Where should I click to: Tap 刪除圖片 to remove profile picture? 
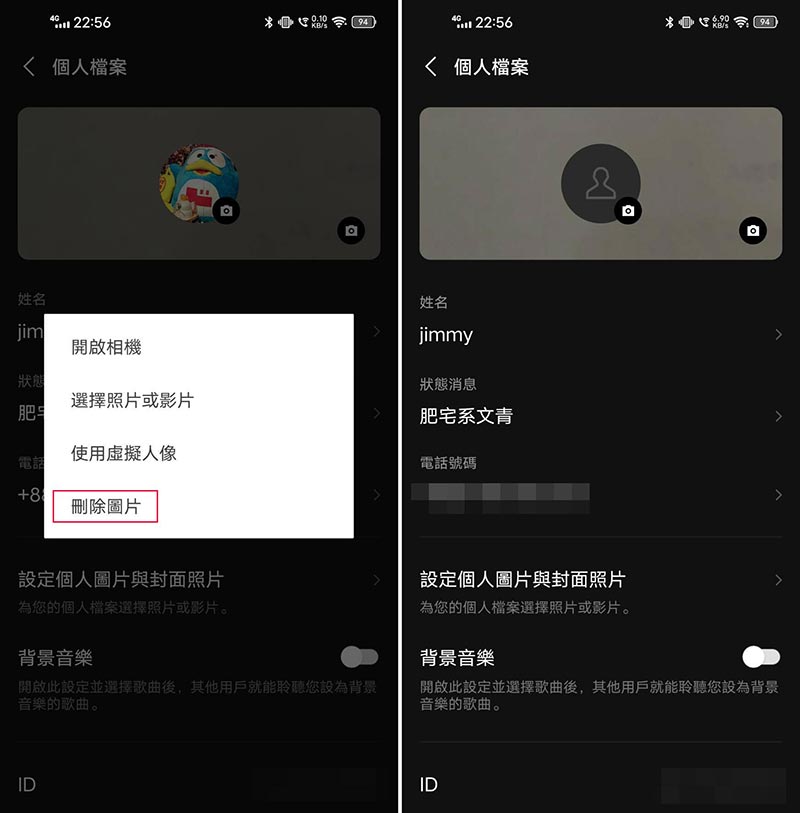click(x=106, y=507)
